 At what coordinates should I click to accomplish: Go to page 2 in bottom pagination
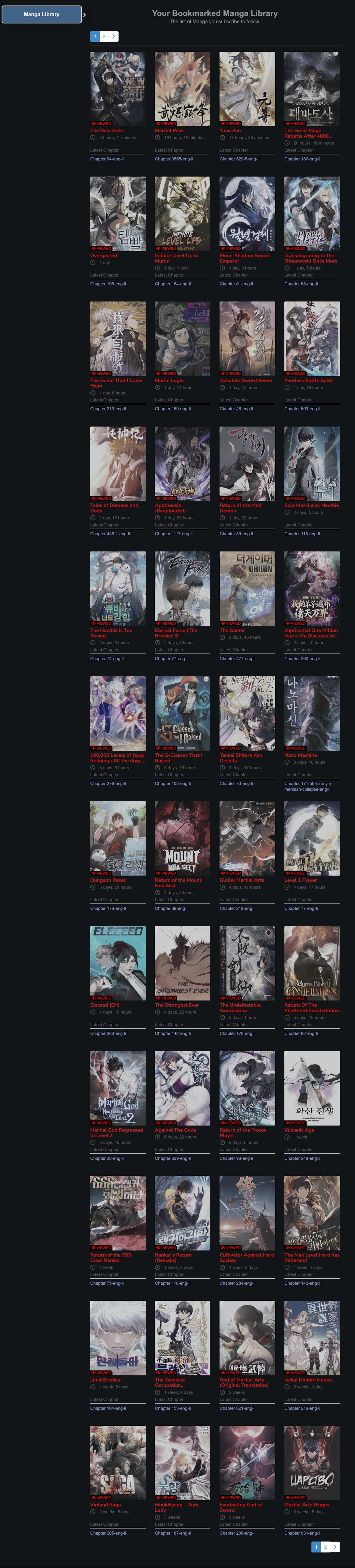pos(325,1547)
